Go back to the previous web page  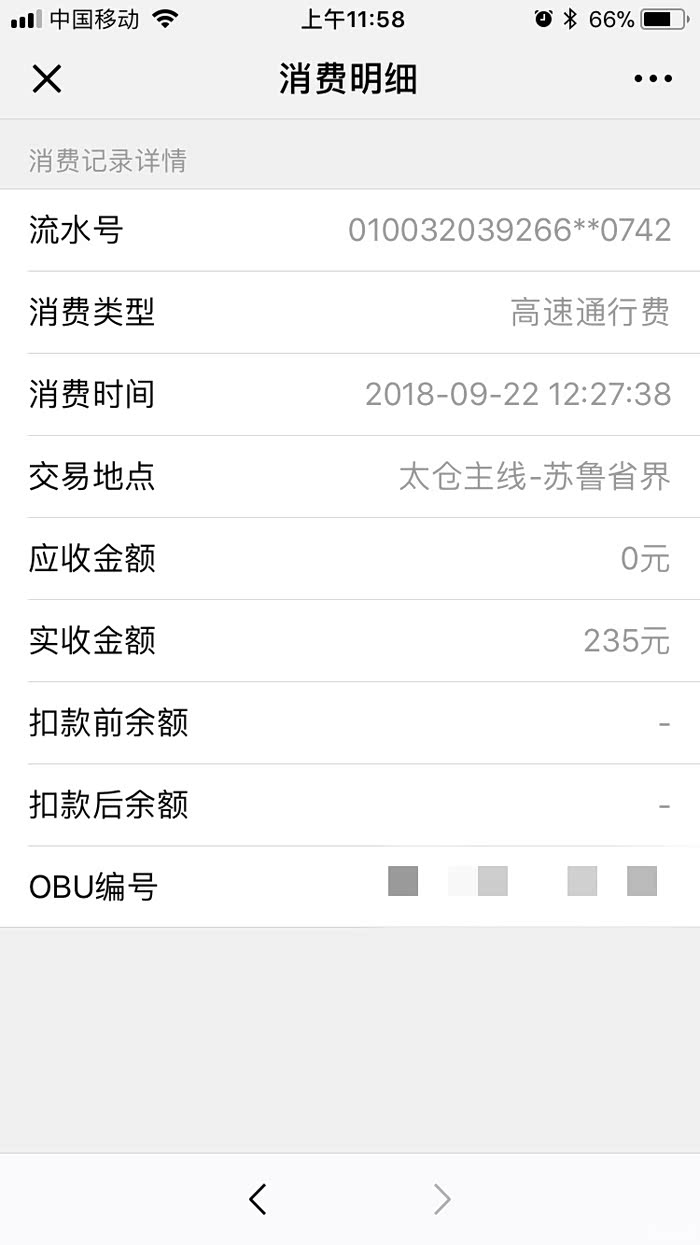coord(258,1198)
